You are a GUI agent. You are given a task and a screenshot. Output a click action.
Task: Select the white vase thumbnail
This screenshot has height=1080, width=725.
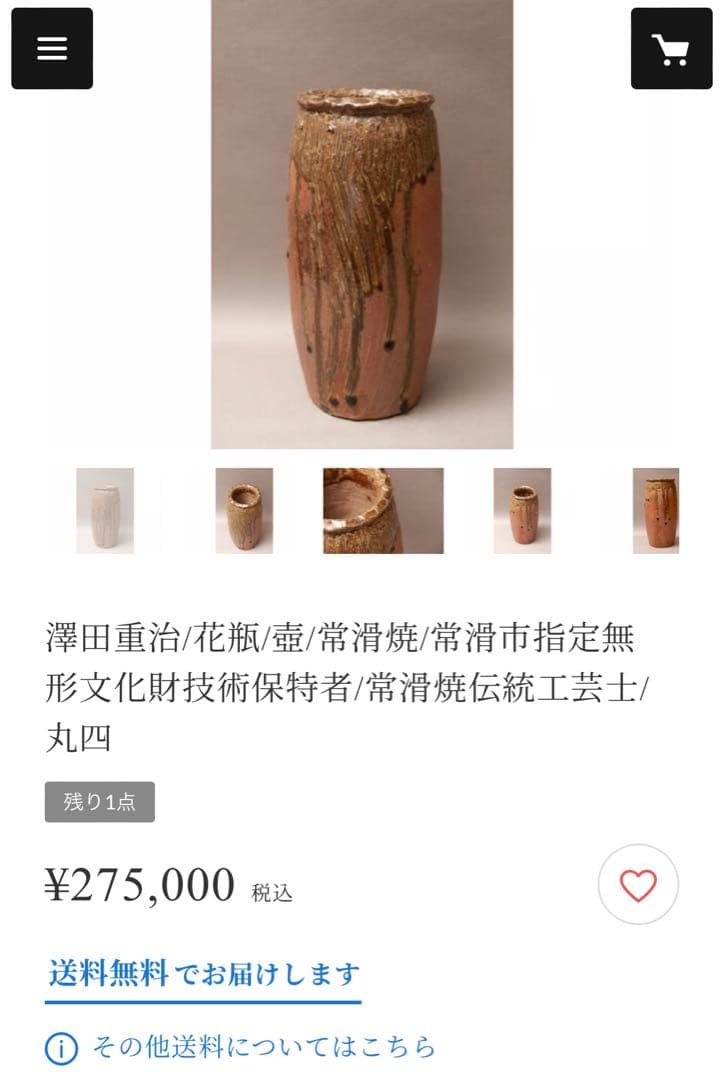click(105, 510)
